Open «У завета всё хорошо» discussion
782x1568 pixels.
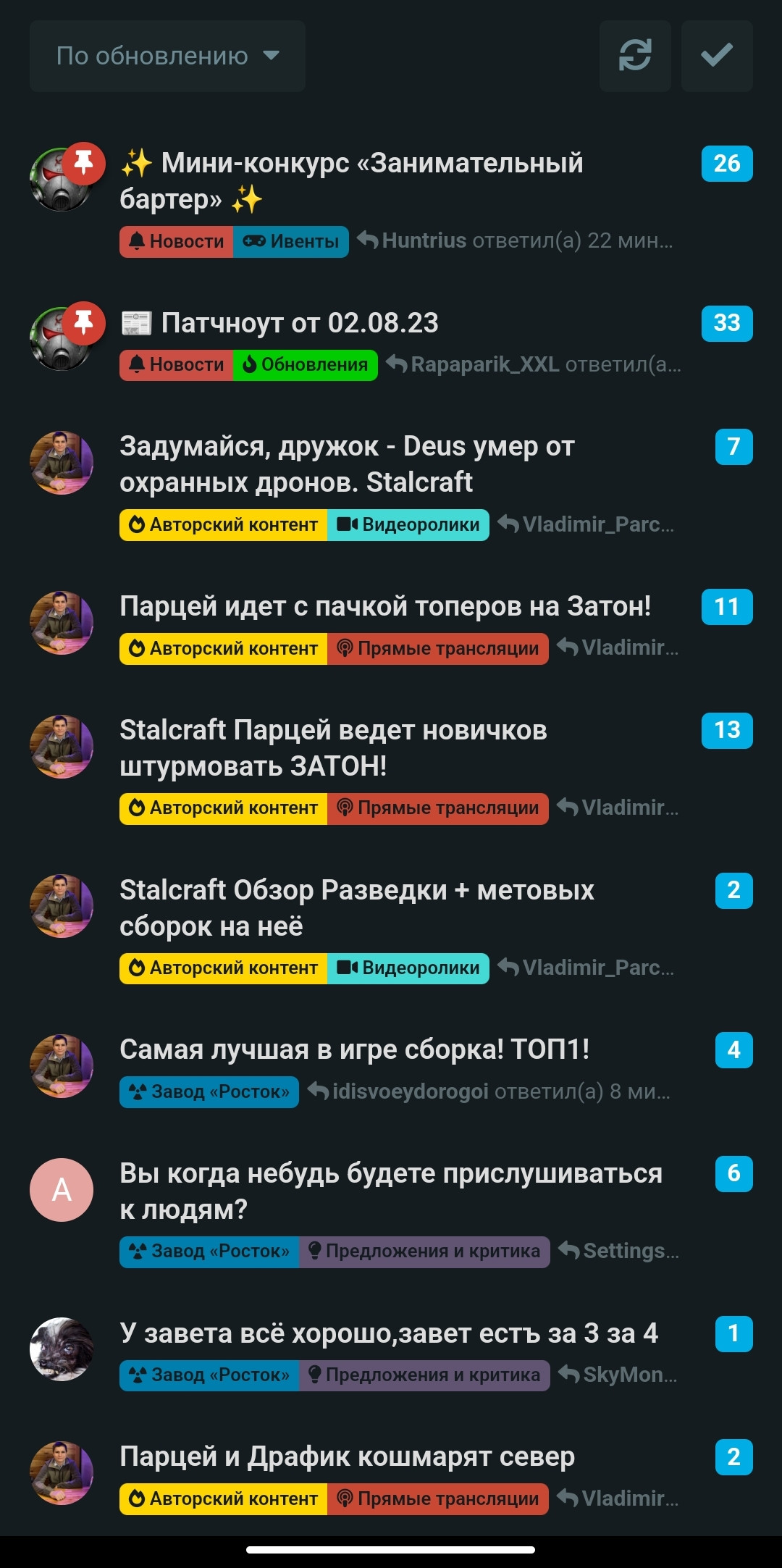click(388, 1333)
